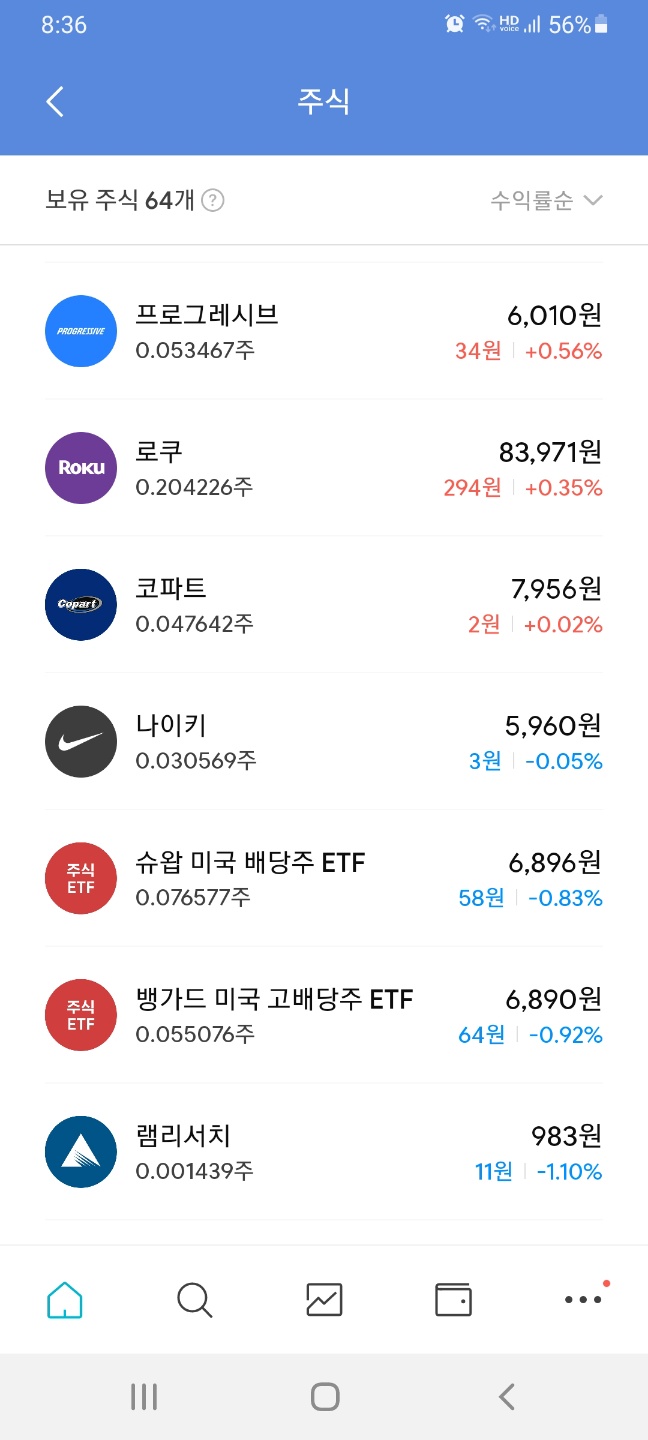This screenshot has width=648, height=1440.
Task: View the 램리서치 holding
Action: (324, 1153)
